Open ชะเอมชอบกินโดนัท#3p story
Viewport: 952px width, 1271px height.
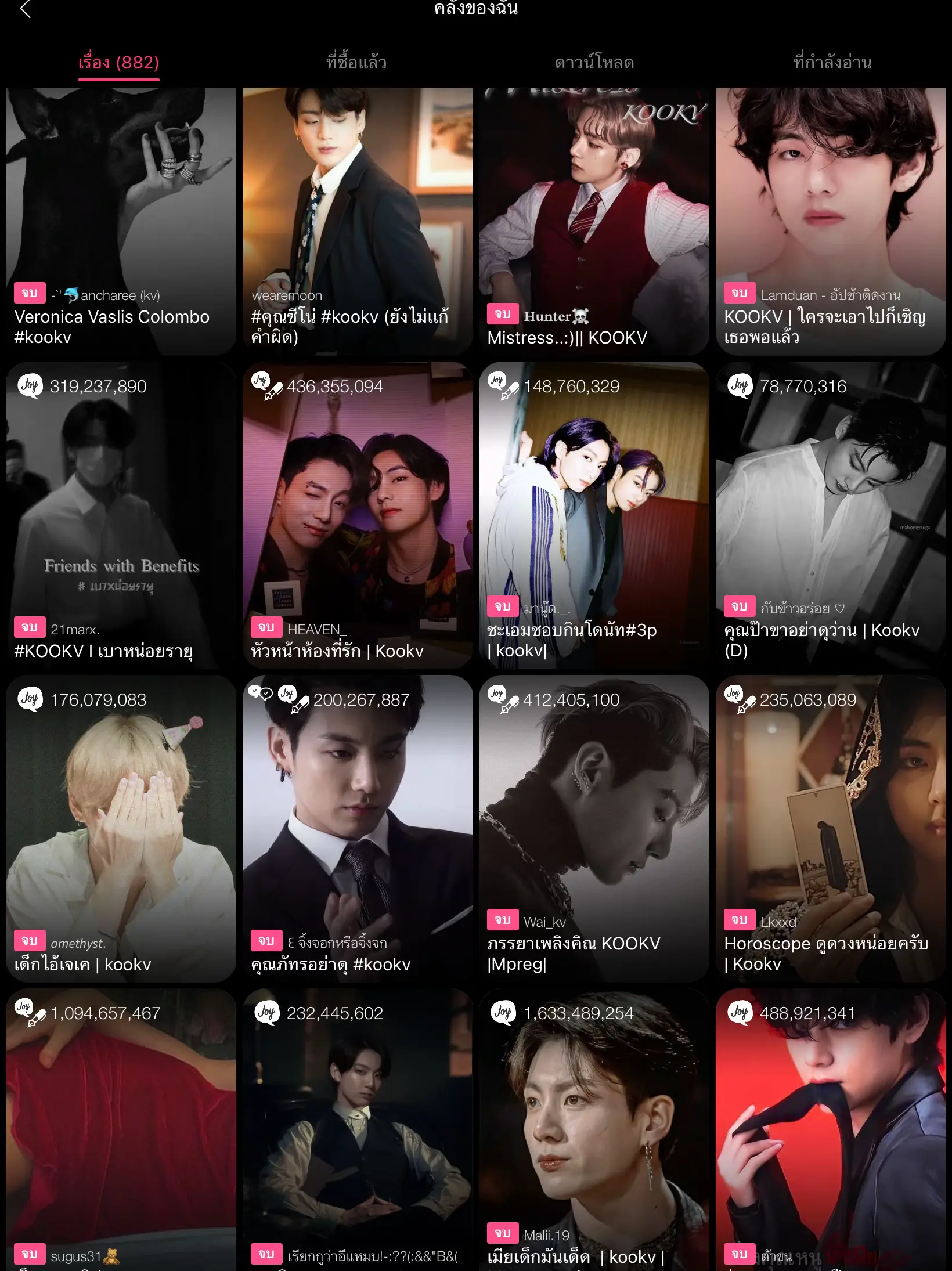[594, 515]
